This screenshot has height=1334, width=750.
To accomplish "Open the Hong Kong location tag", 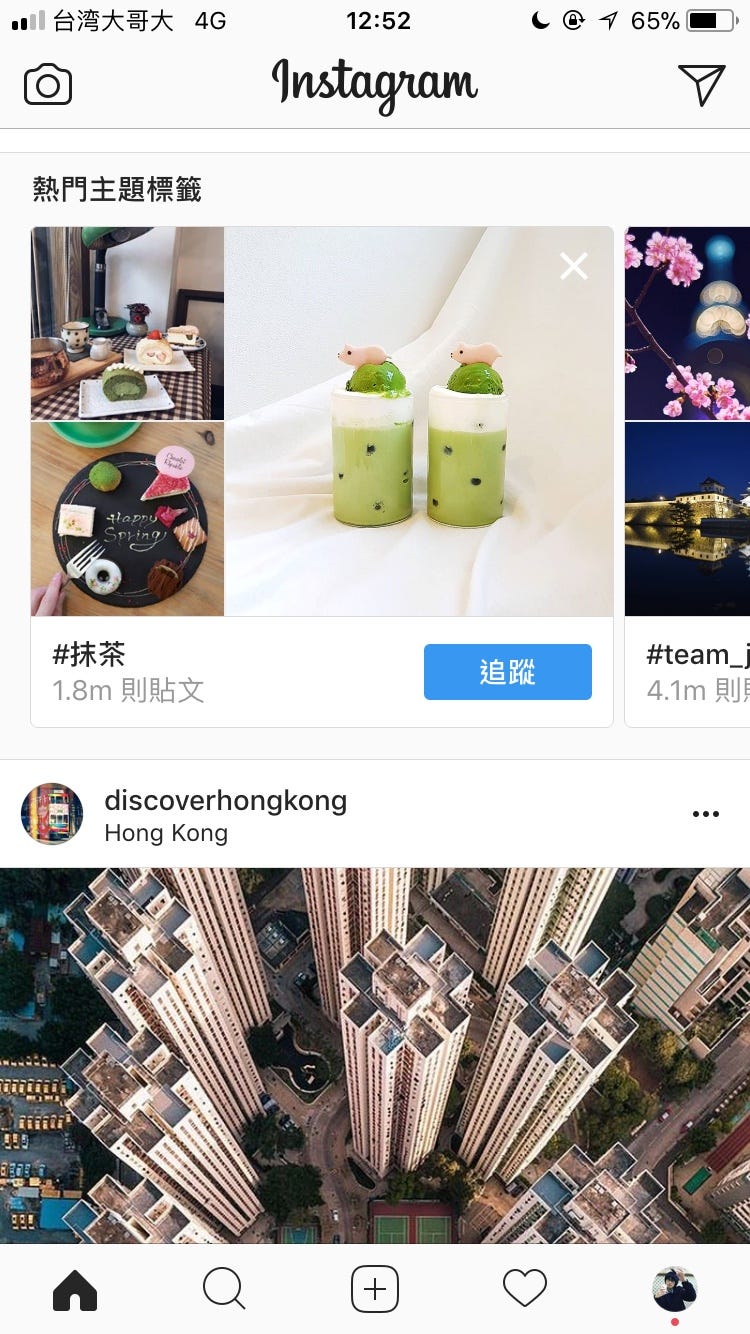I will [x=166, y=833].
